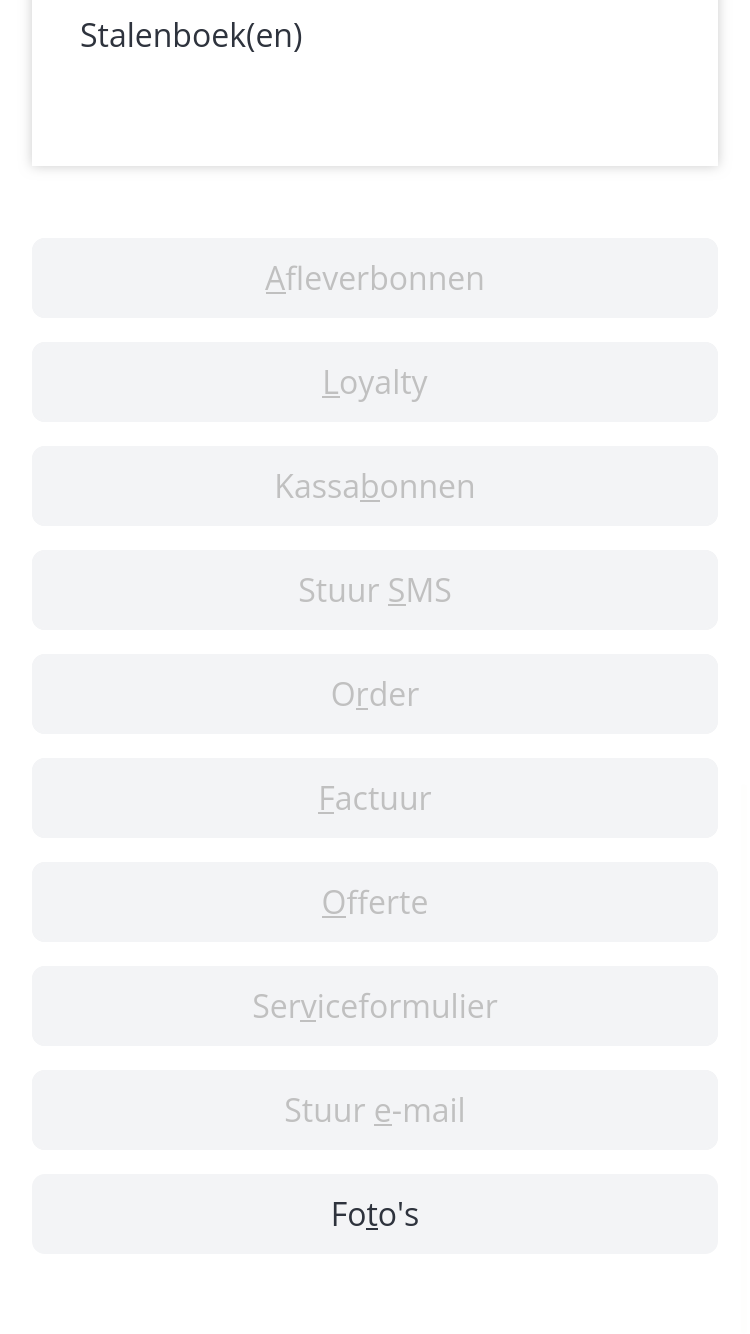This screenshot has height=1334, width=750.
Task: View Kassabonnen
Action: 375,486
